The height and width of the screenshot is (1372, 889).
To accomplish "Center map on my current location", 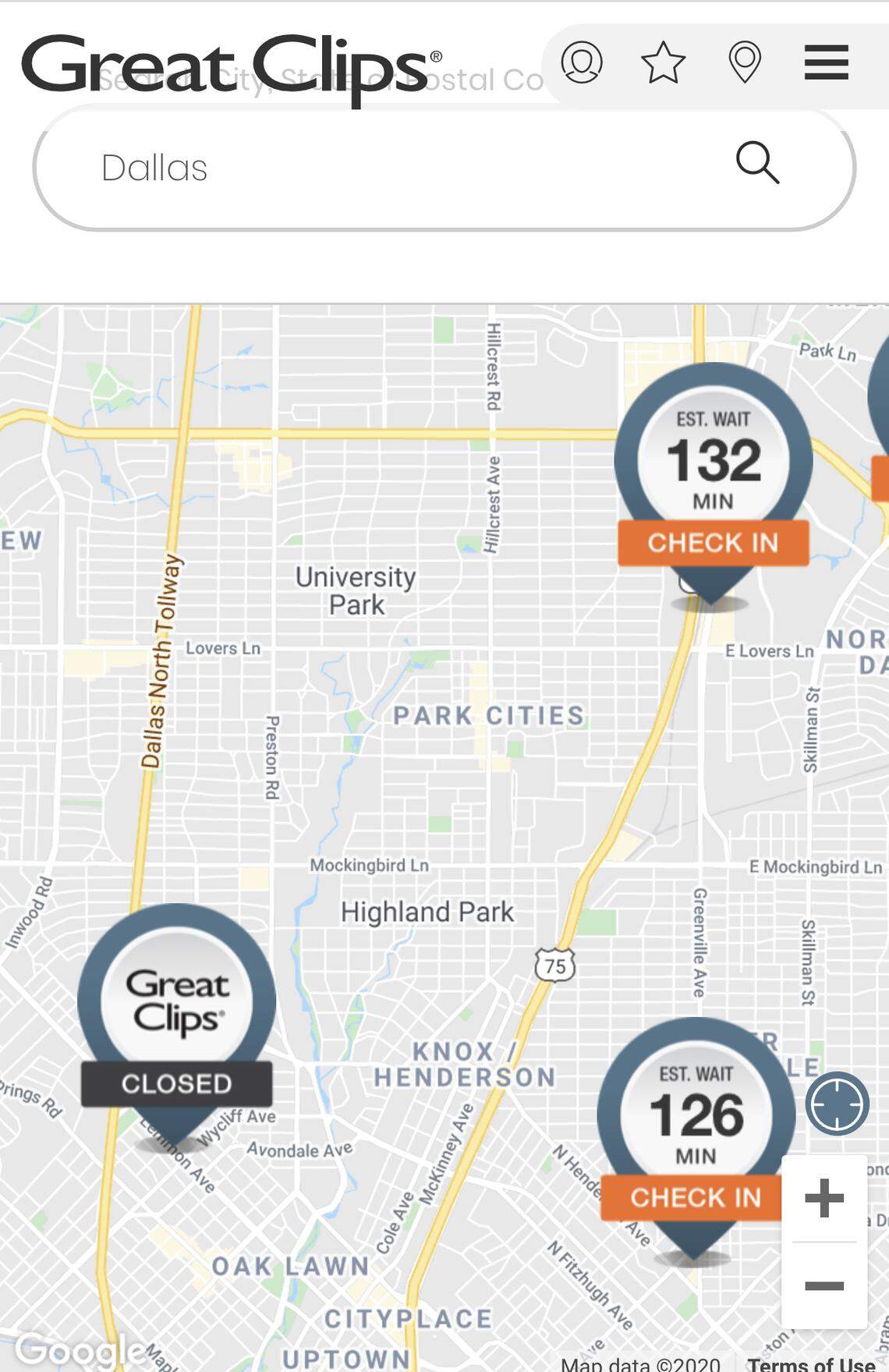I will [837, 1104].
